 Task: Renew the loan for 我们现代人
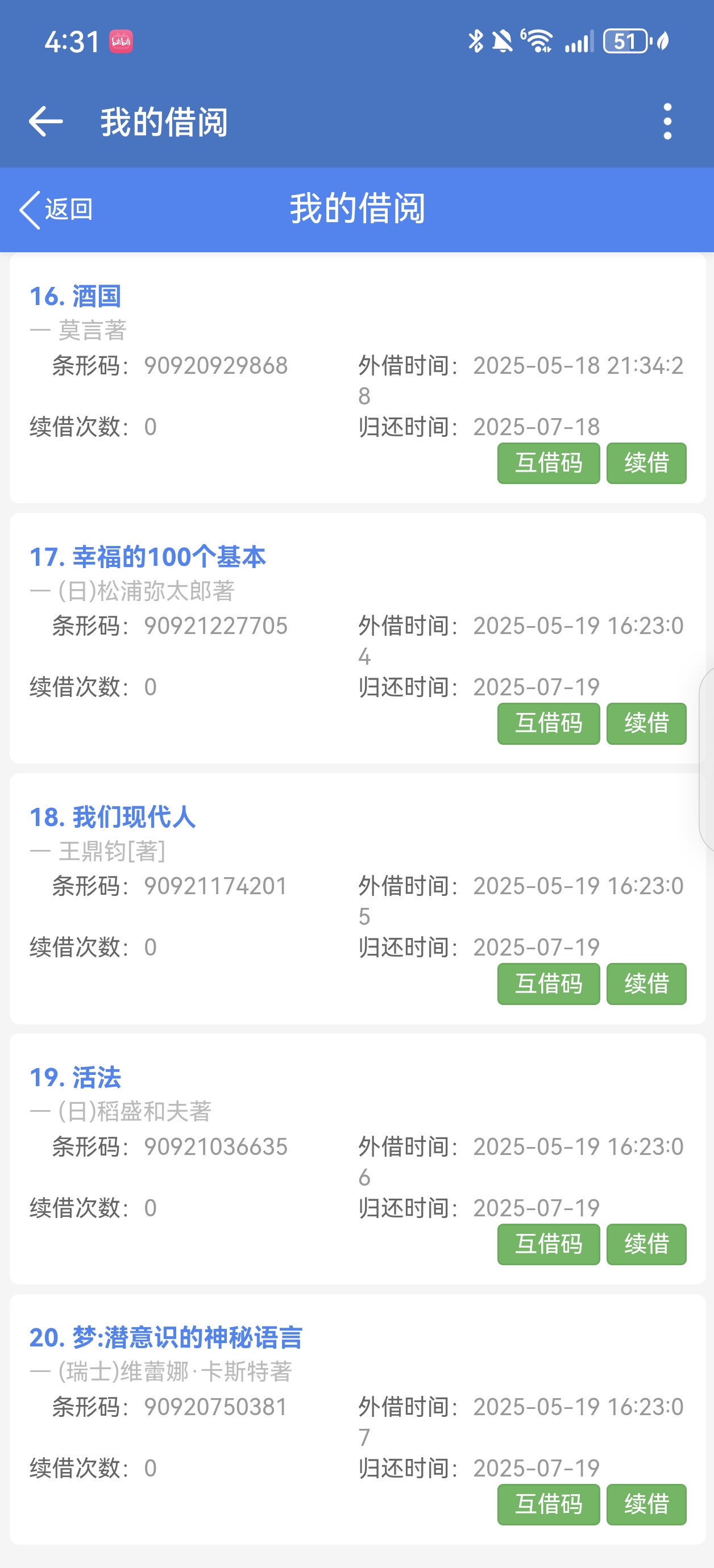[x=646, y=983]
